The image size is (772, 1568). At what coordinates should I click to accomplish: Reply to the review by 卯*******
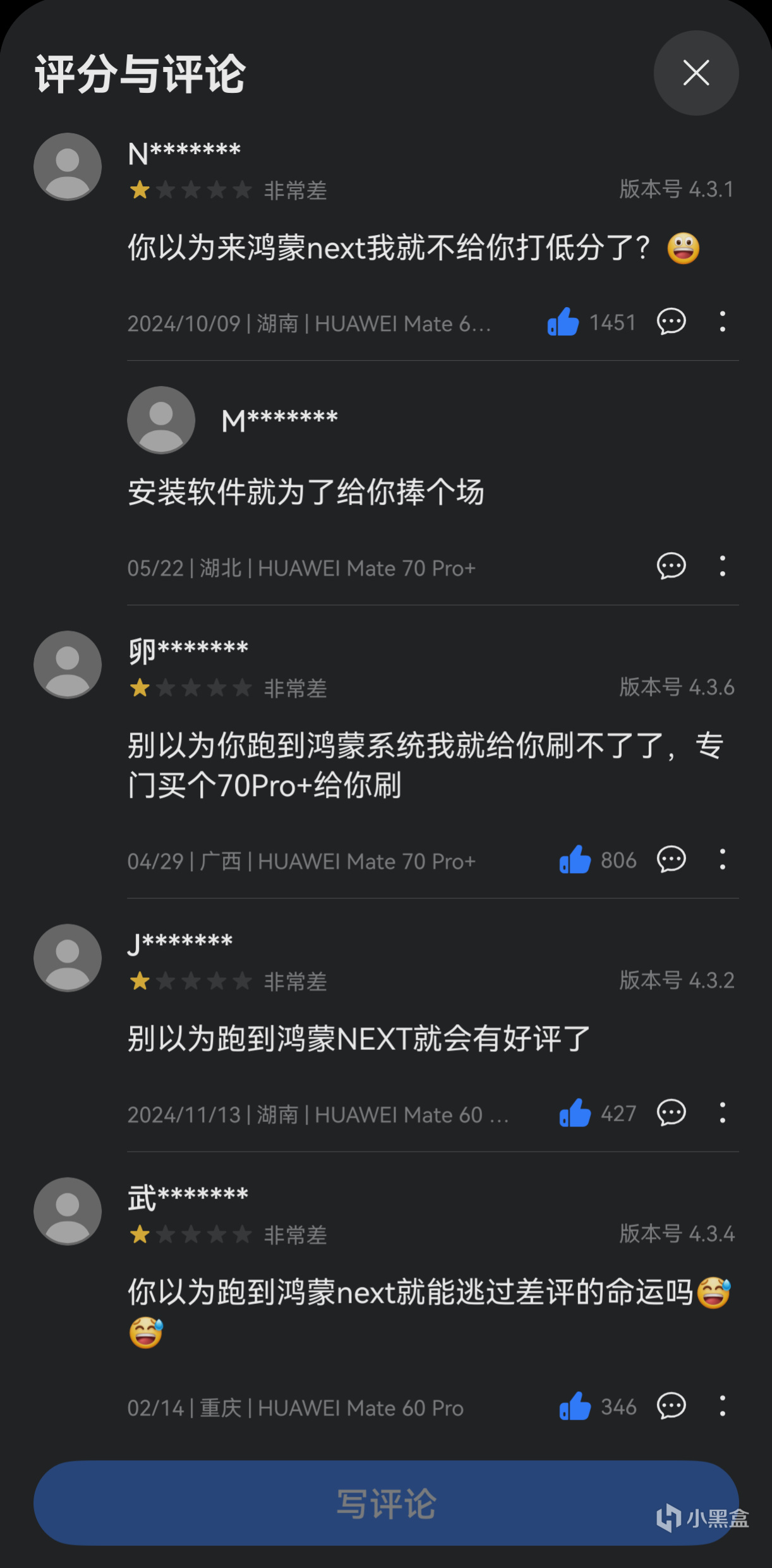click(671, 859)
